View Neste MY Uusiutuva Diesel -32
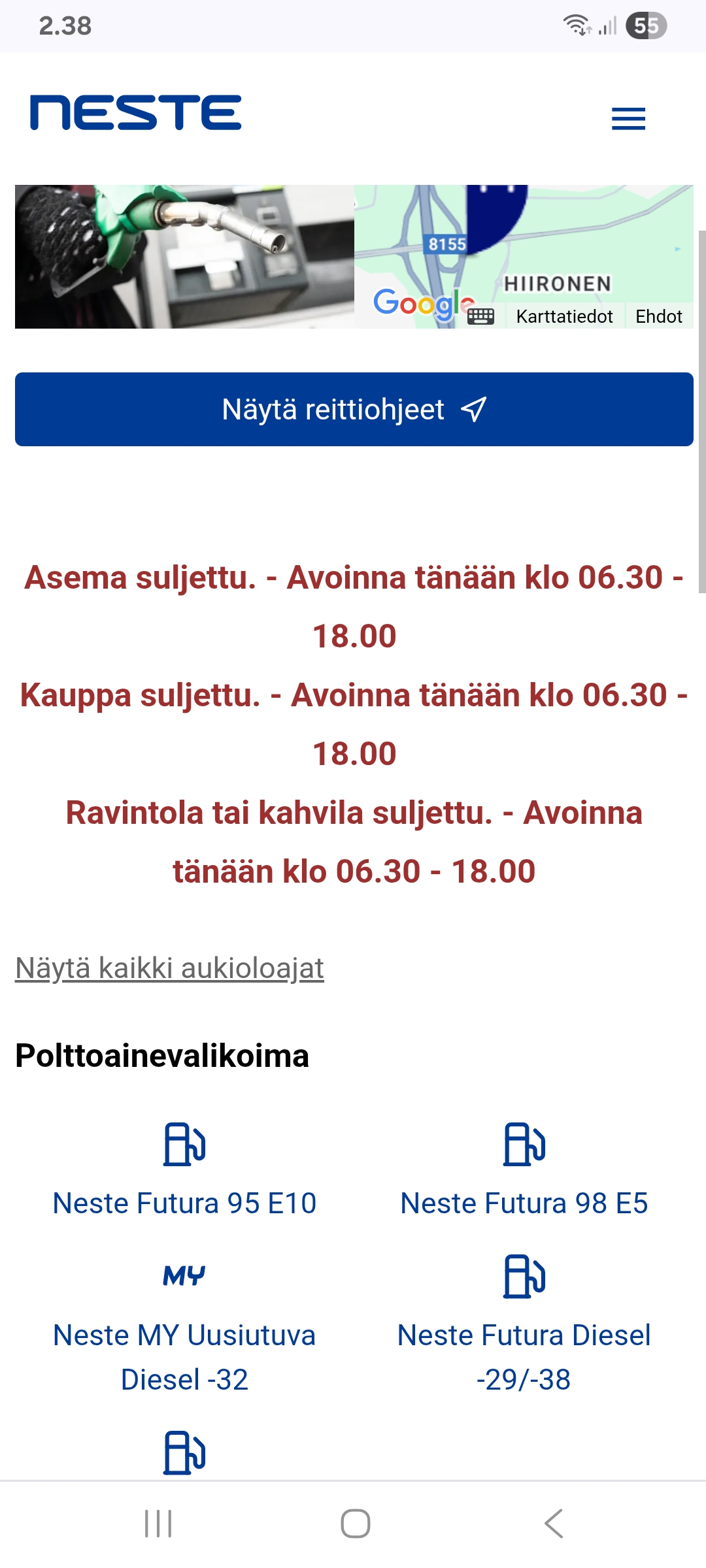The width and height of the screenshot is (706, 1568). tap(184, 1356)
